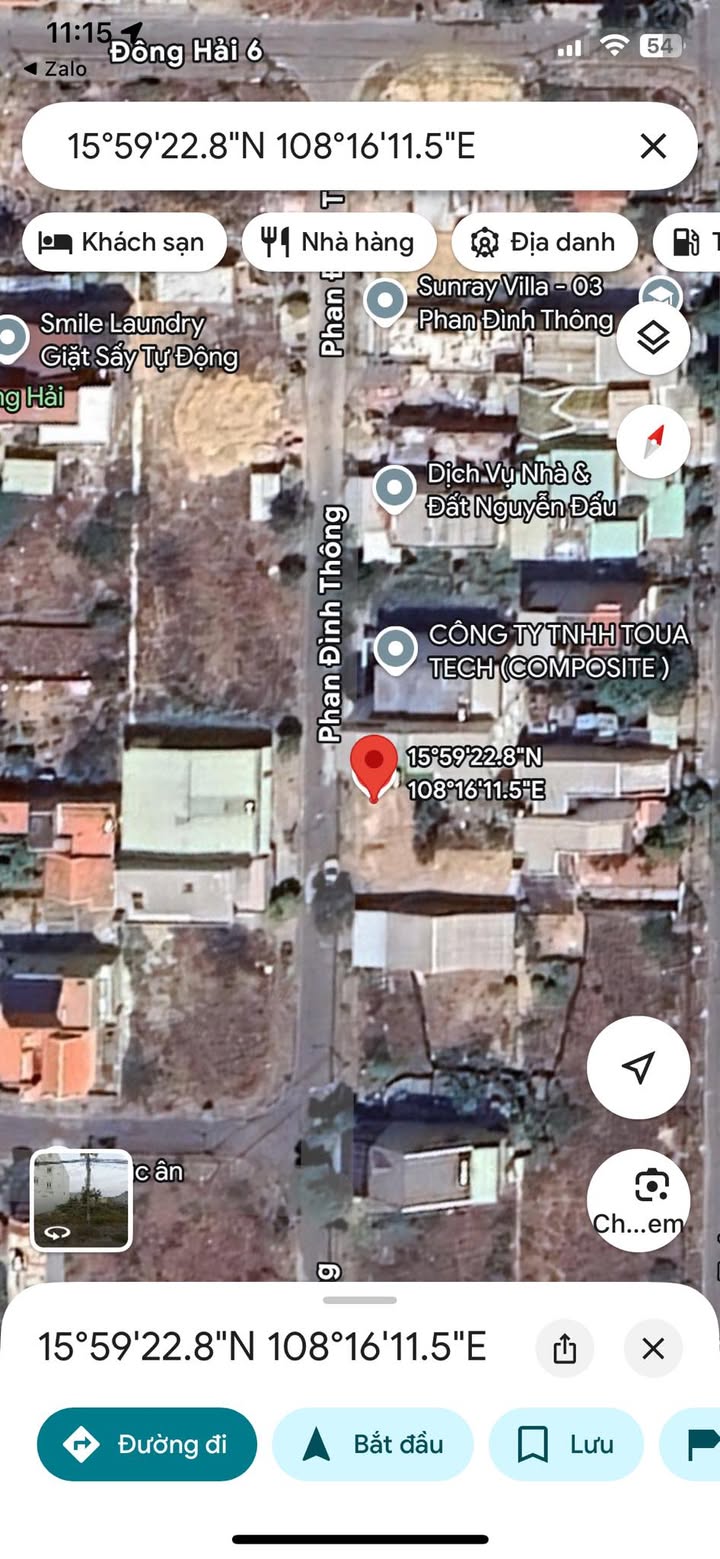Open the Smile Laundry Giặt Sấy Tự Động marker
The height and width of the screenshot is (1559, 720).
tap(12, 340)
